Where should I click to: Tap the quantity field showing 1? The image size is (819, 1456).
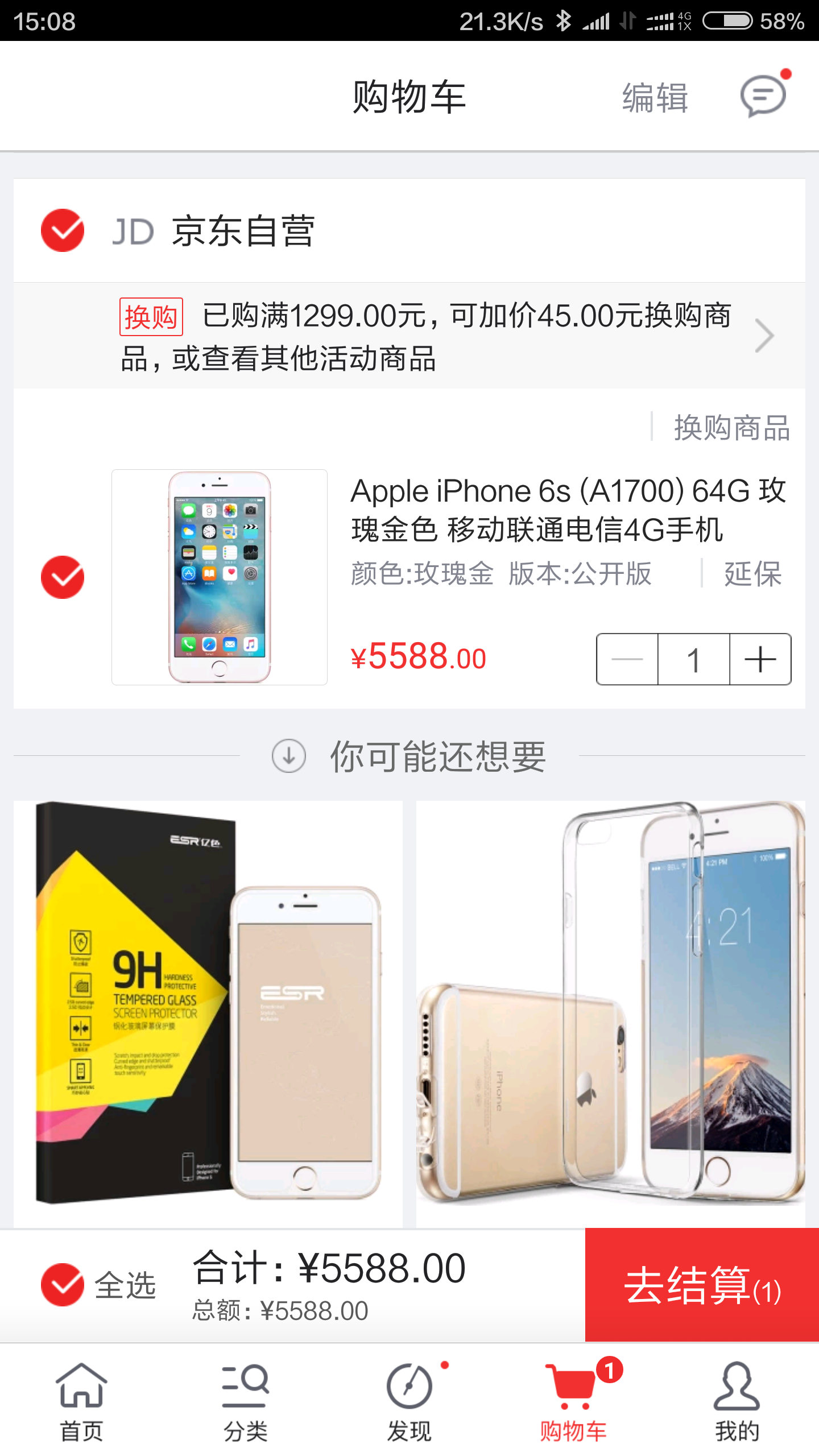pyautogui.click(x=694, y=660)
